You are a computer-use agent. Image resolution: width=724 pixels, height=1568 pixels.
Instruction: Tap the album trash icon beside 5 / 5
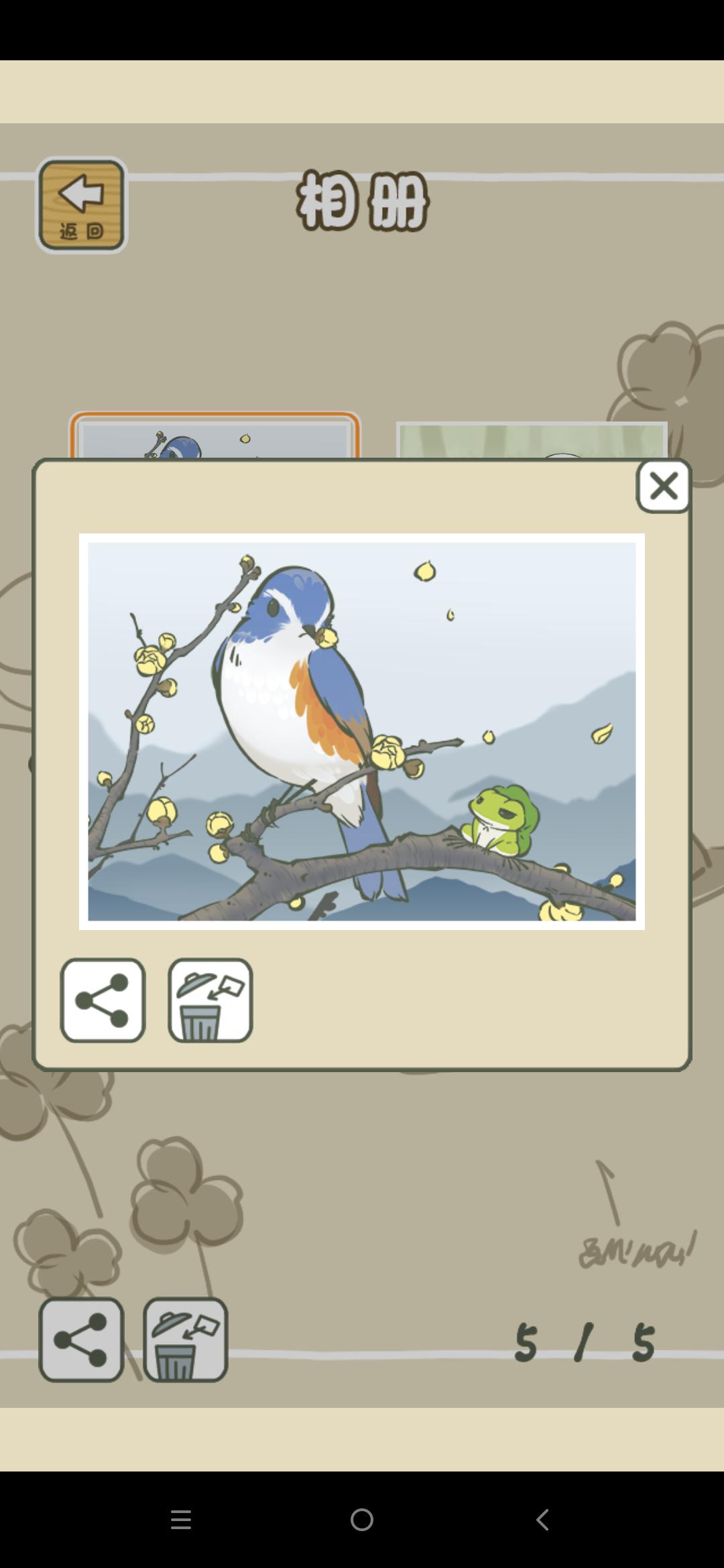186,1340
